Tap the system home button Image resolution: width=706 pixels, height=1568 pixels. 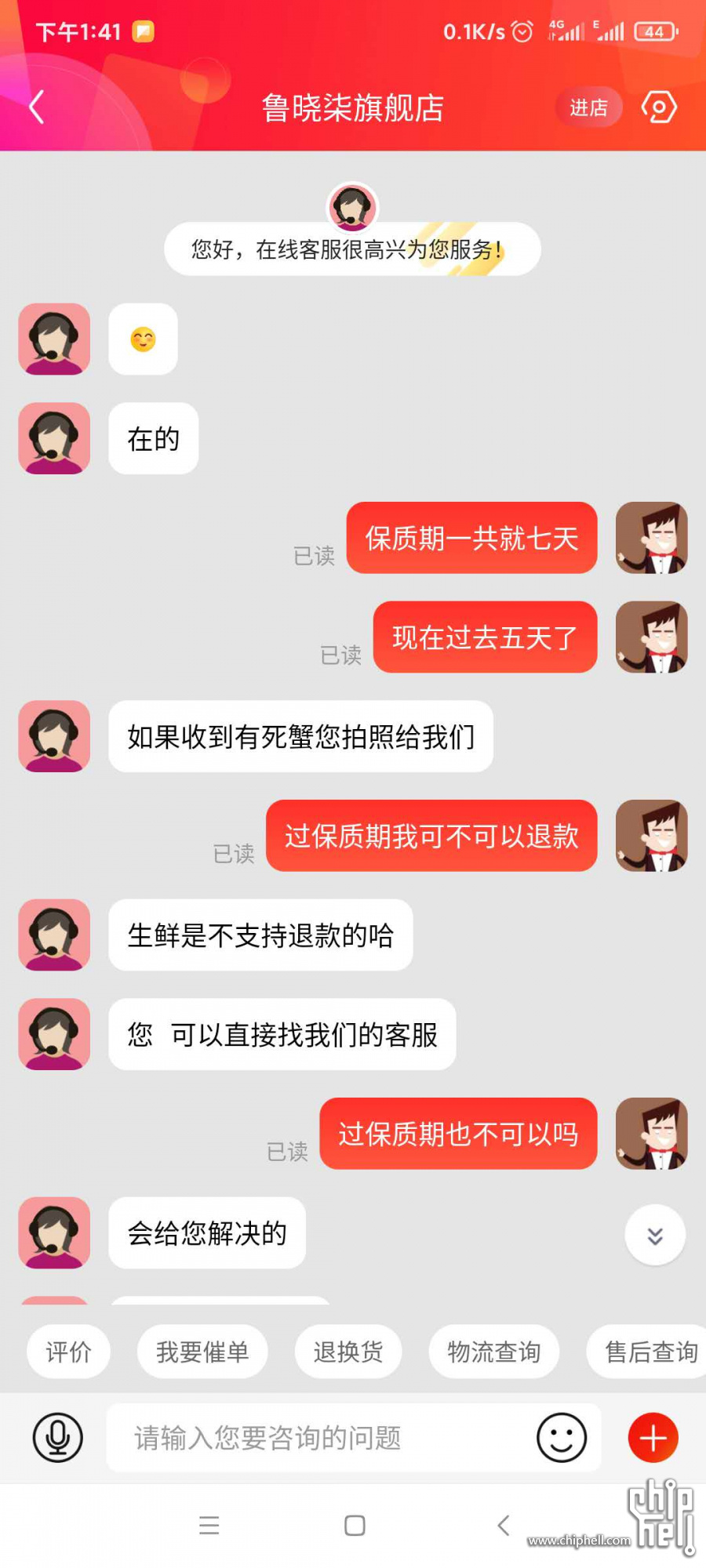[x=355, y=1526]
